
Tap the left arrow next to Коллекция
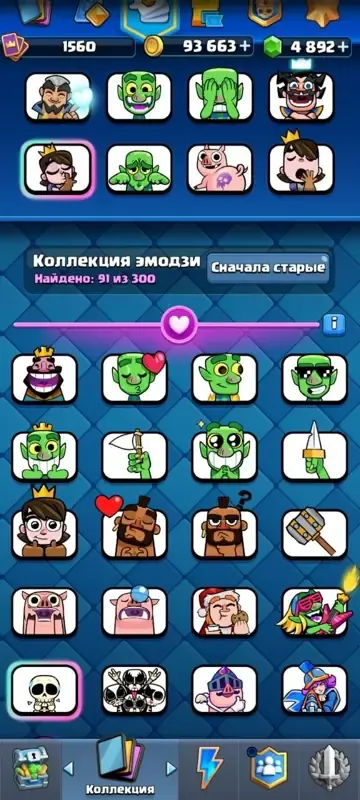point(68,768)
